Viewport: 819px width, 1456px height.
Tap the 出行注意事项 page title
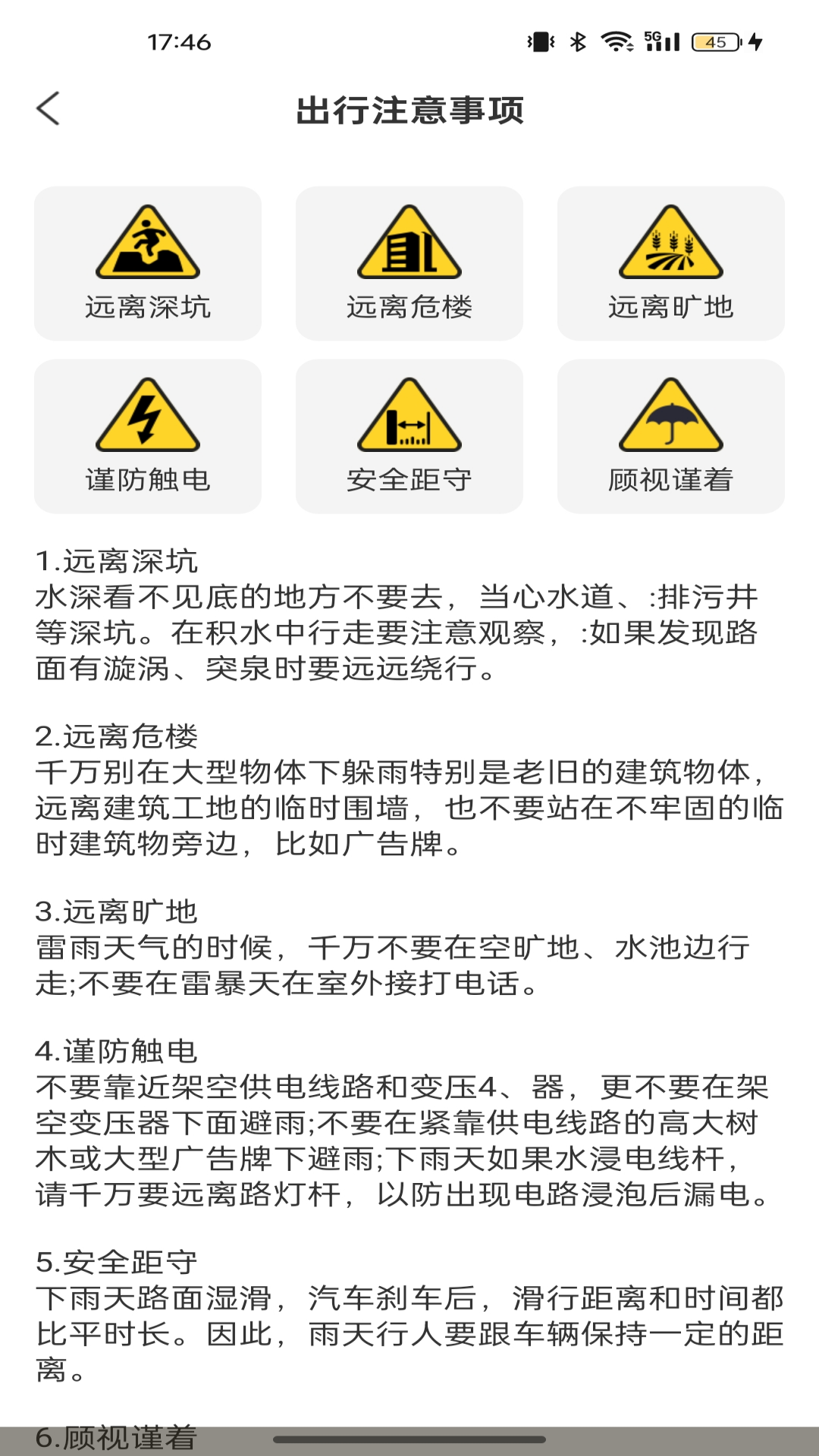click(x=409, y=109)
